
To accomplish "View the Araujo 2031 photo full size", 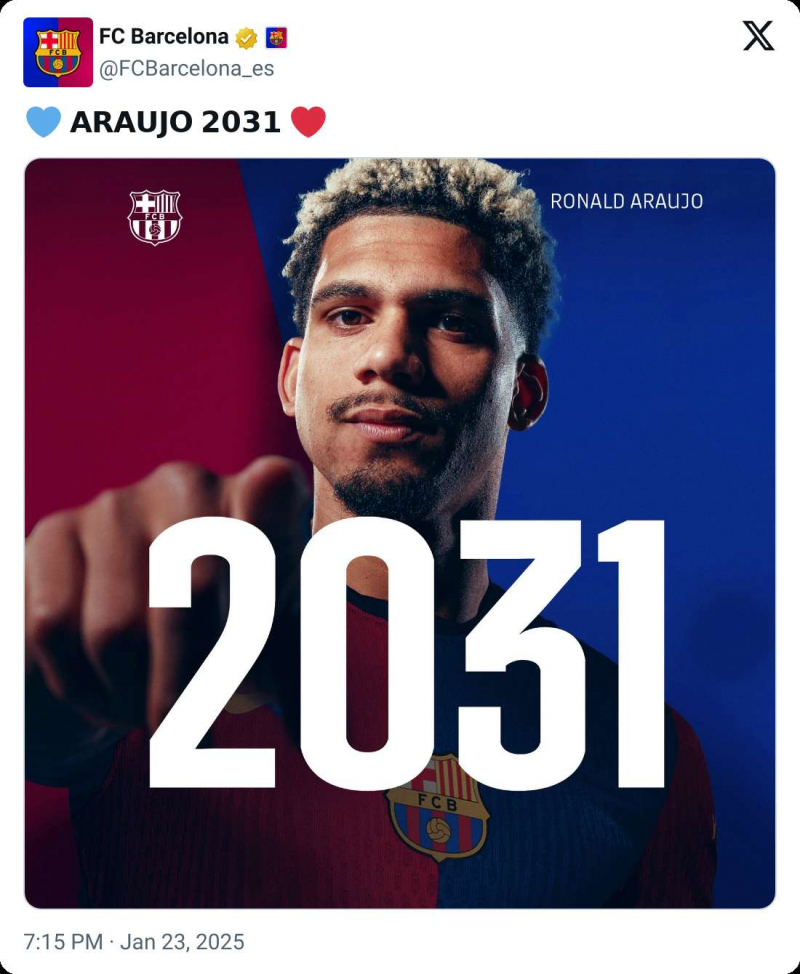I will pyautogui.click(x=400, y=532).
